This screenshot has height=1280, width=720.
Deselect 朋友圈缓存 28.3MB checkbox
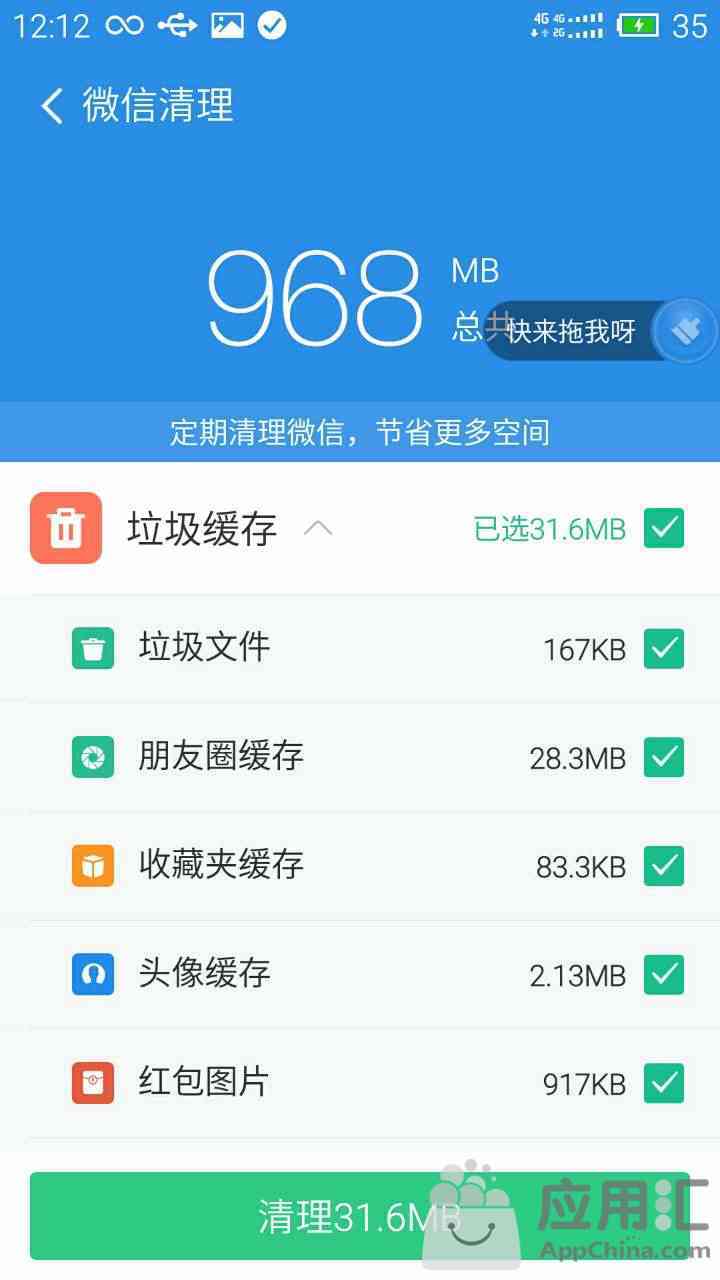[664, 757]
